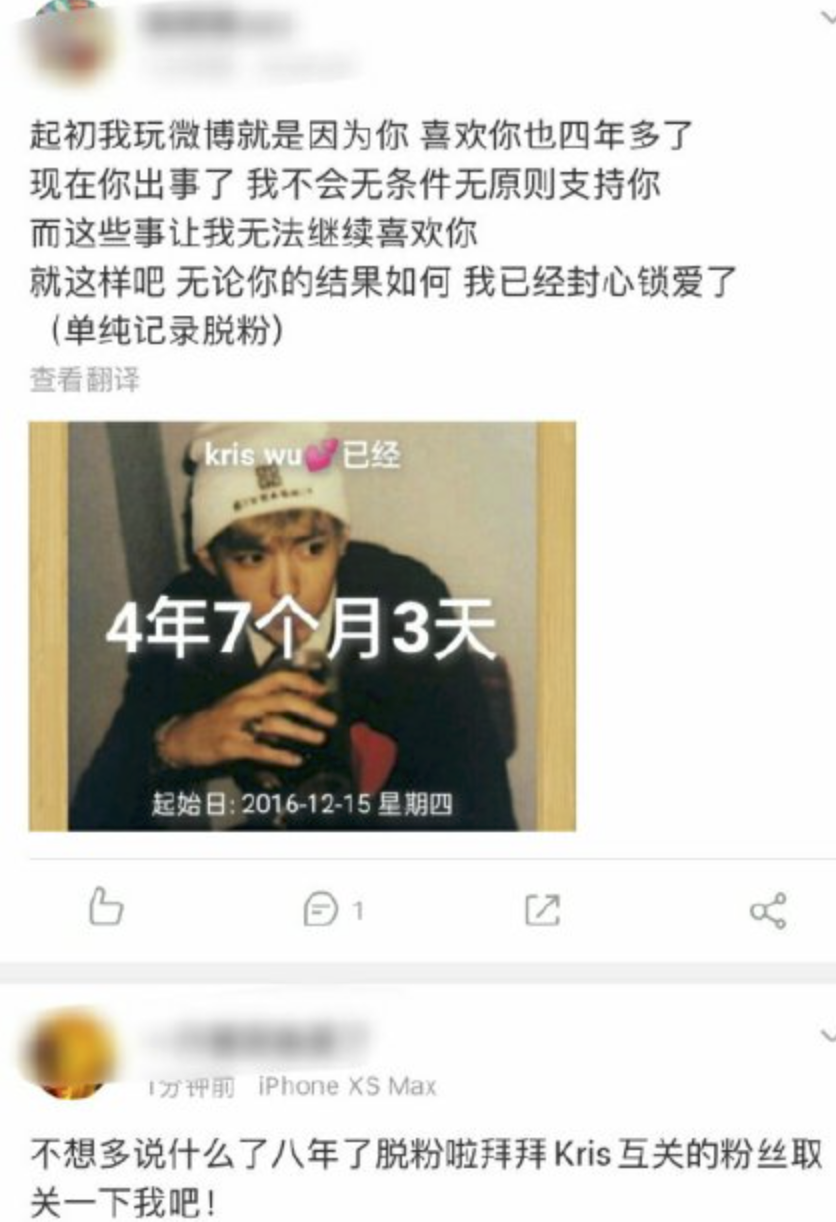Viewport: 836px width, 1222px height.
Task: Open the first poster's profile avatar
Action: tap(70, 40)
